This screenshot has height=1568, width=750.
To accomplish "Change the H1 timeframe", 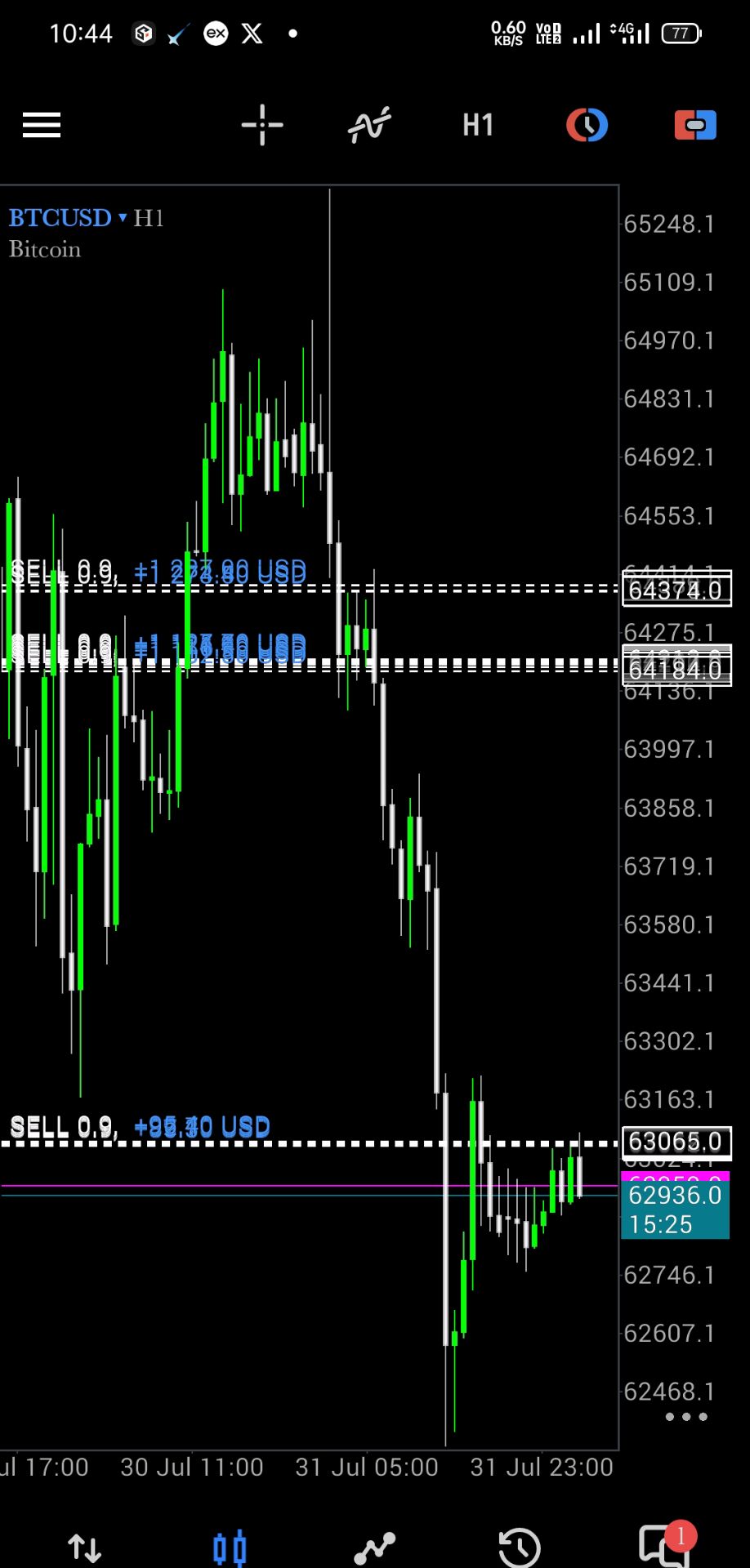I will 478,125.
